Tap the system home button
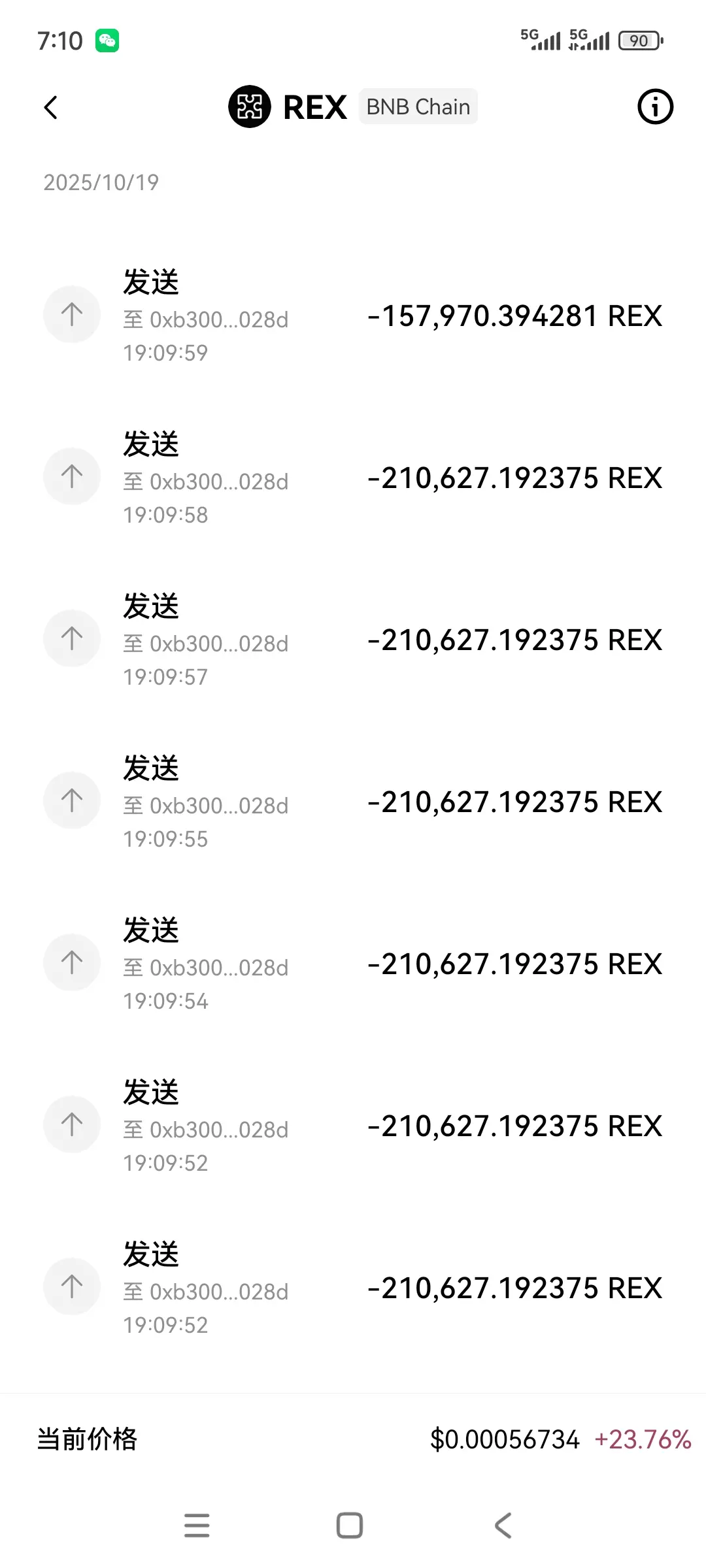 pos(350,1526)
